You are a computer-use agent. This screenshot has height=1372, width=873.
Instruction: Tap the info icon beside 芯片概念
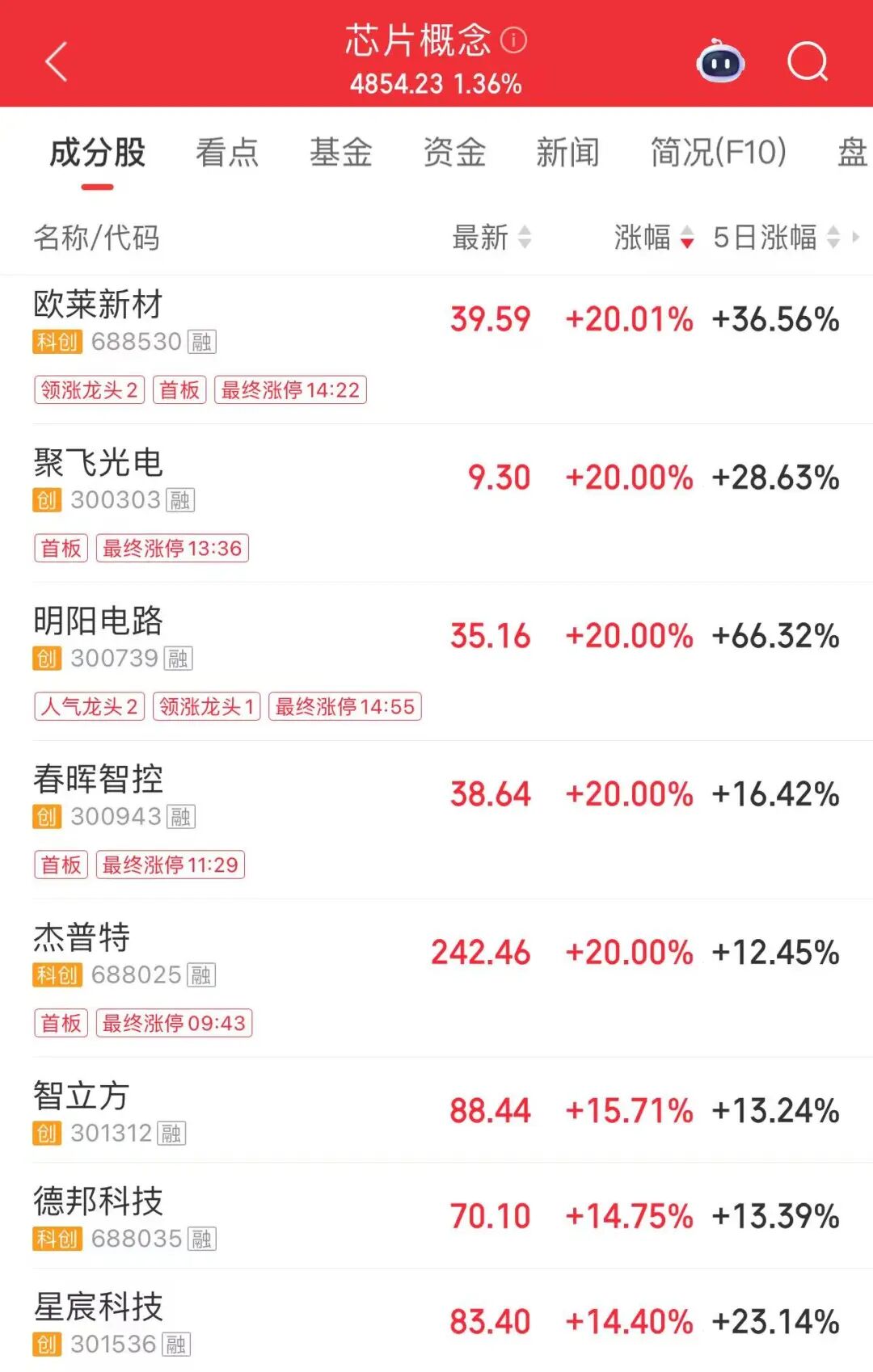(x=513, y=40)
